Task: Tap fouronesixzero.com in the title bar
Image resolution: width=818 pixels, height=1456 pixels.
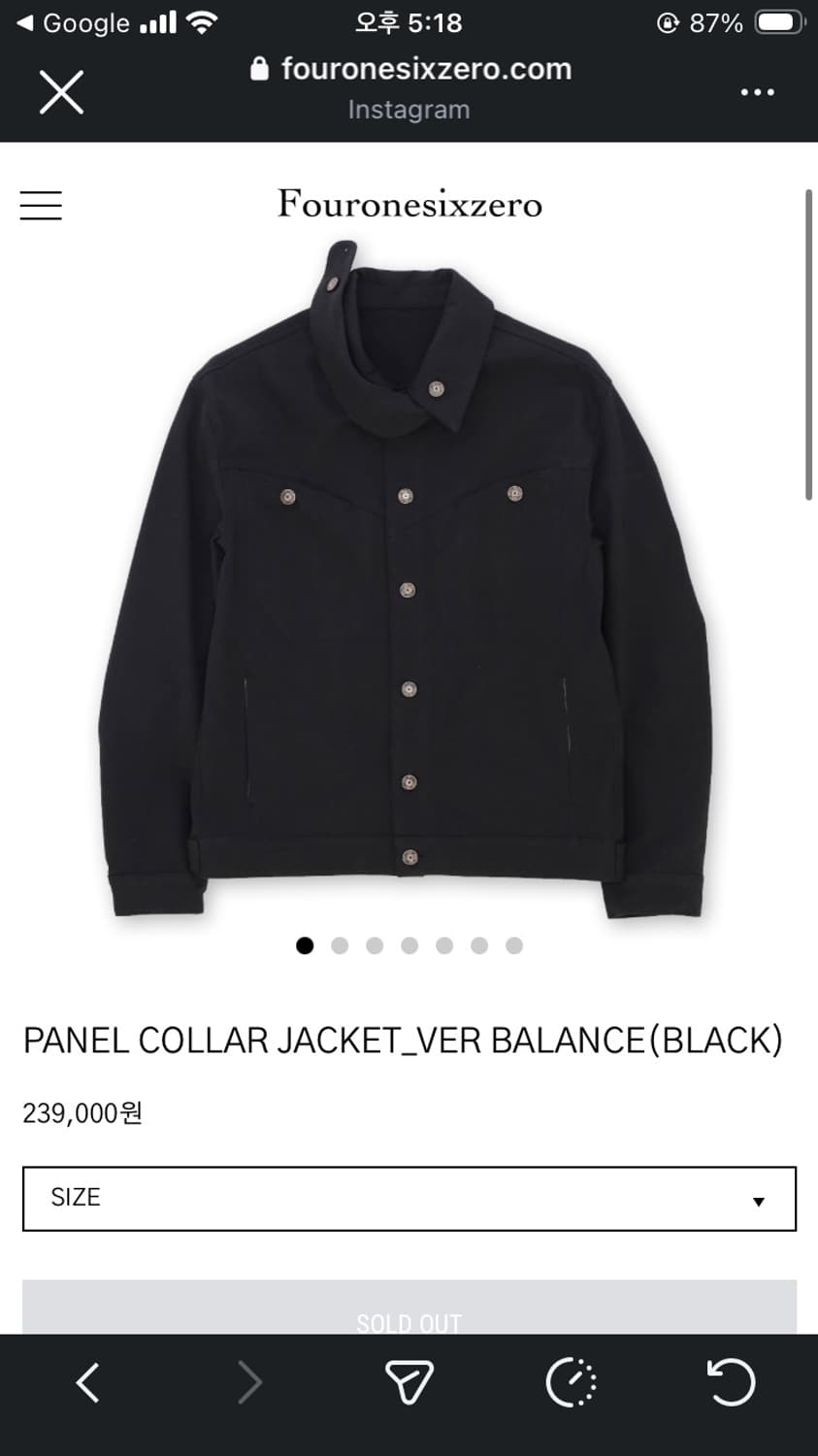Action: pyautogui.click(x=424, y=68)
